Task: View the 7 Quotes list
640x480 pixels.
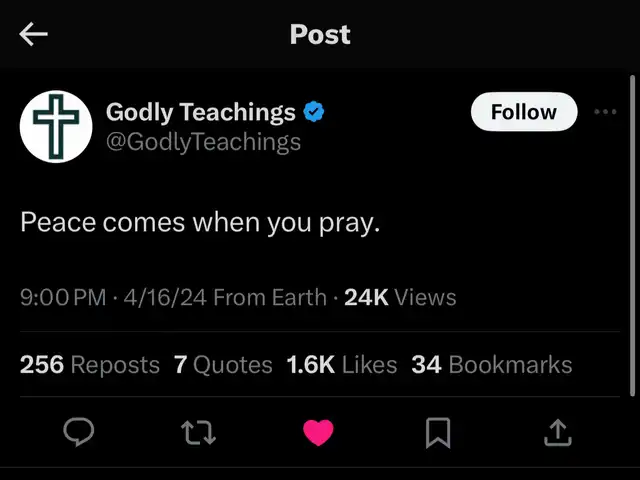Action: point(223,365)
